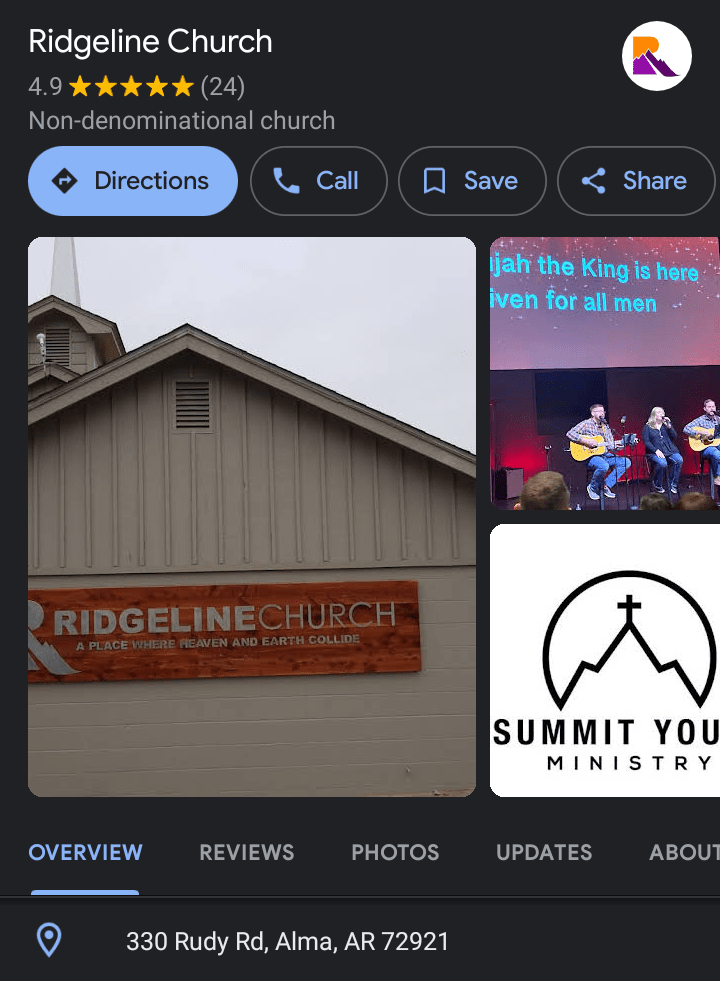
Task: Switch to the Photos tab
Action: click(x=395, y=852)
